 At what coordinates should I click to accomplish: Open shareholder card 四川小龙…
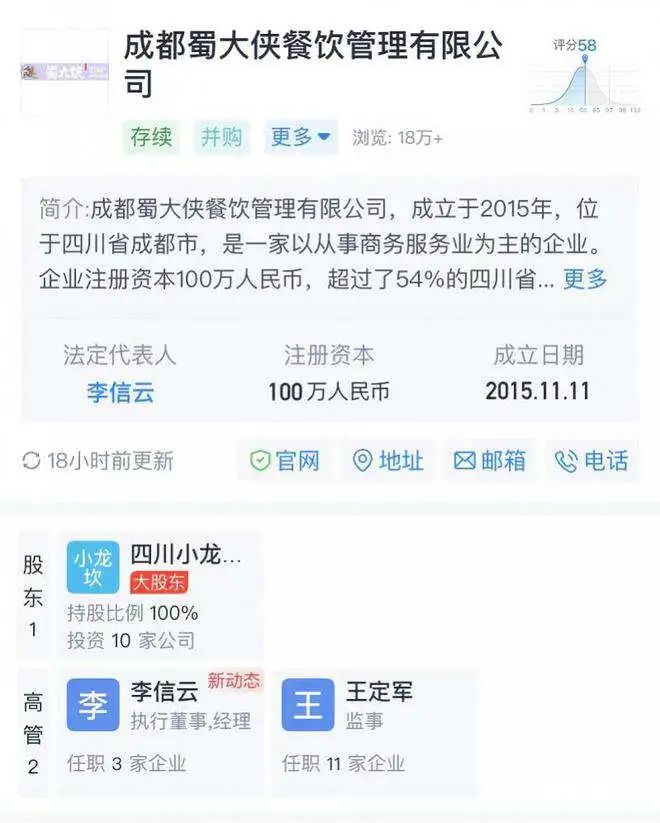[160, 595]
